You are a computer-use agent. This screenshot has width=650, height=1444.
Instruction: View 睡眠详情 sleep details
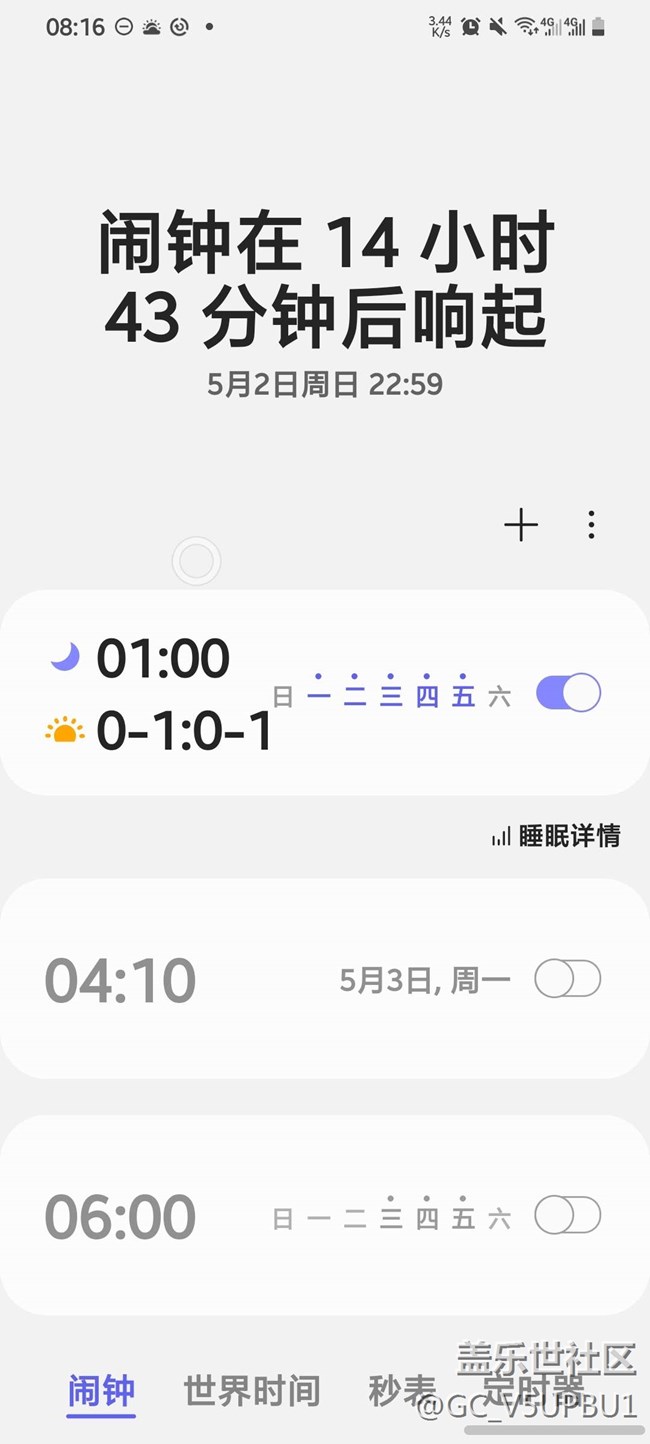(557, 836)
